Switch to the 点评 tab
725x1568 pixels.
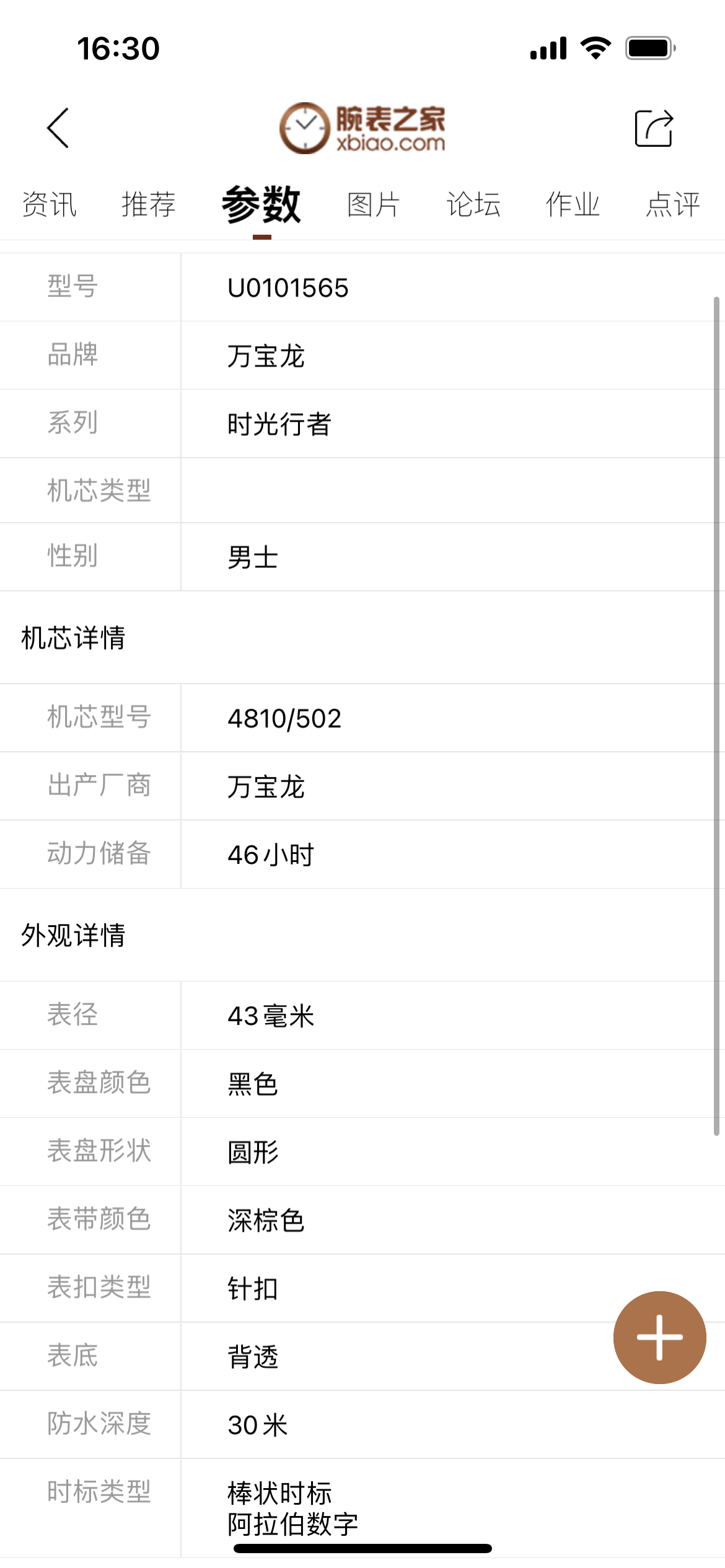(x=673, y=204)
